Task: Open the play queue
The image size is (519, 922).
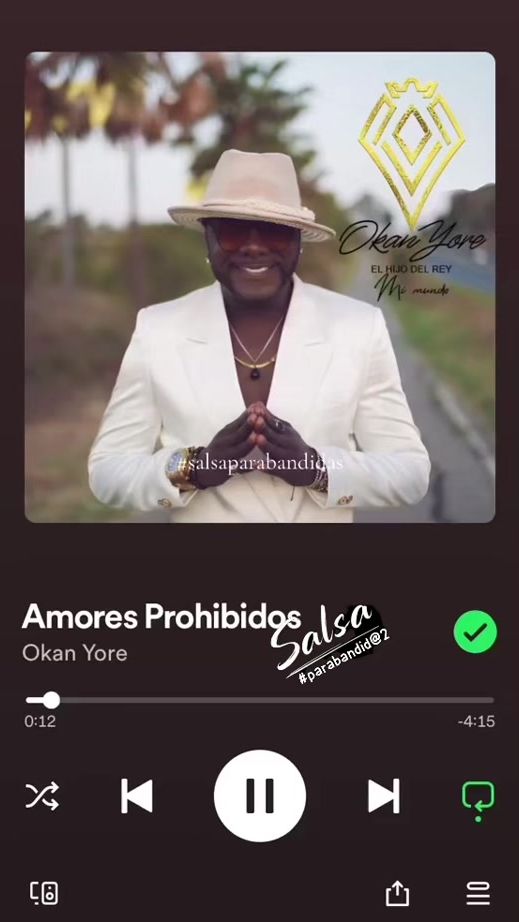Action: click(x=478, y=893)
